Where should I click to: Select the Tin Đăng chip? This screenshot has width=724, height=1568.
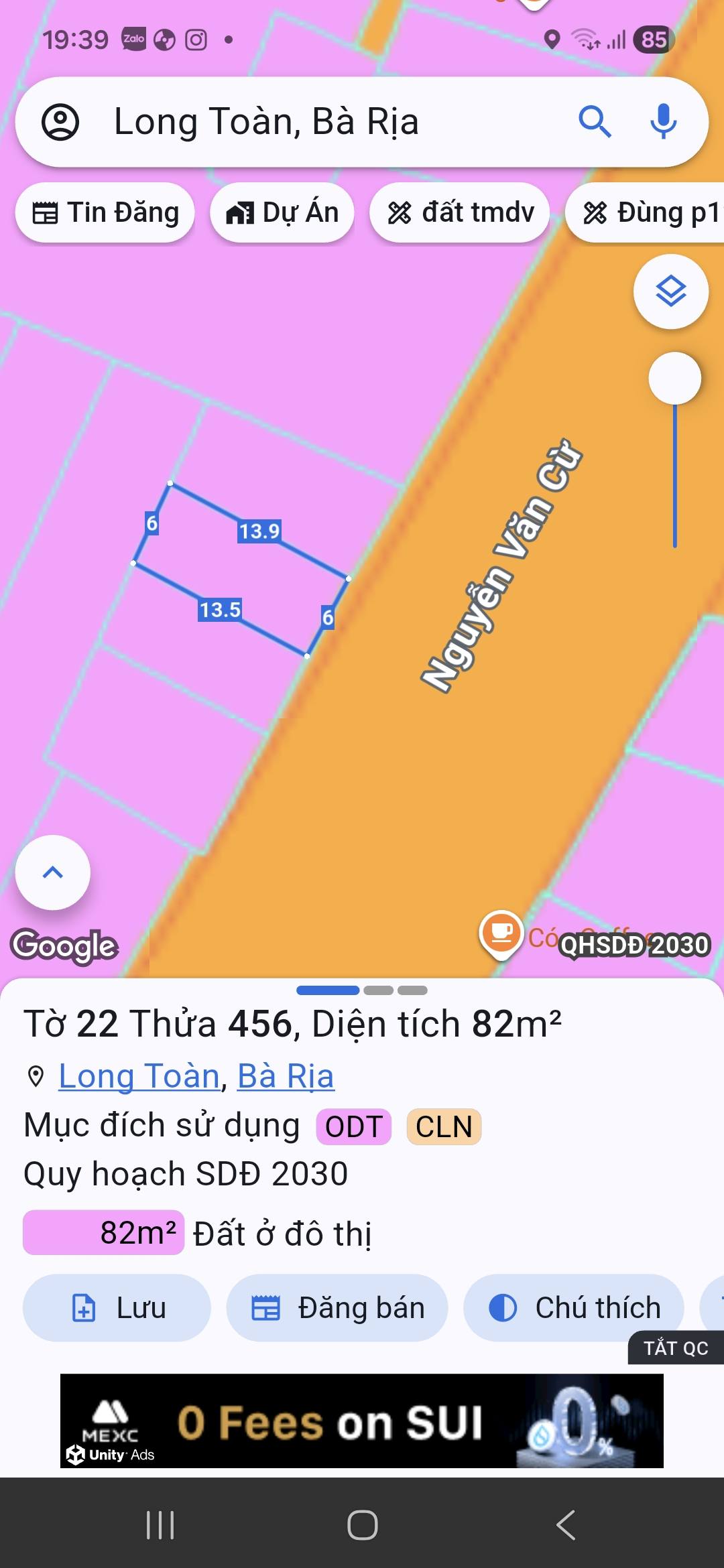click(x=106, y=213)
